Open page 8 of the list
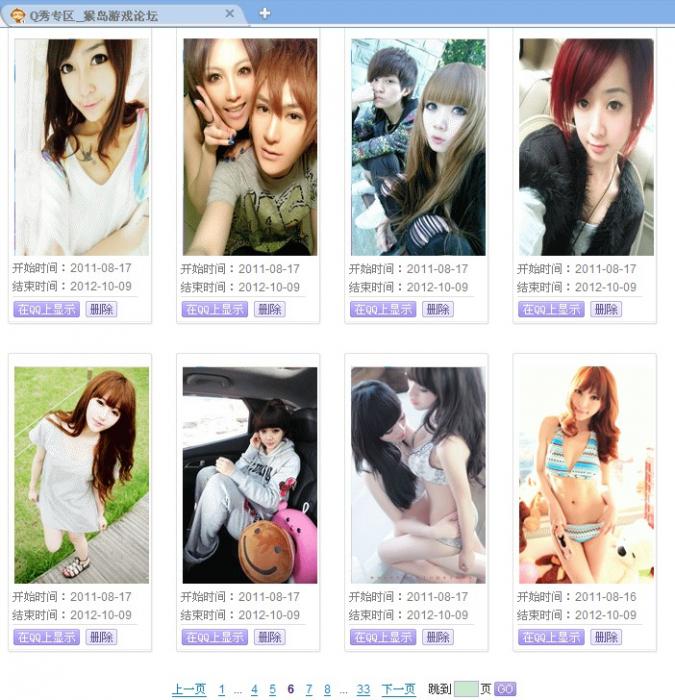Screen dimensions: 675x700 [327, 689]
